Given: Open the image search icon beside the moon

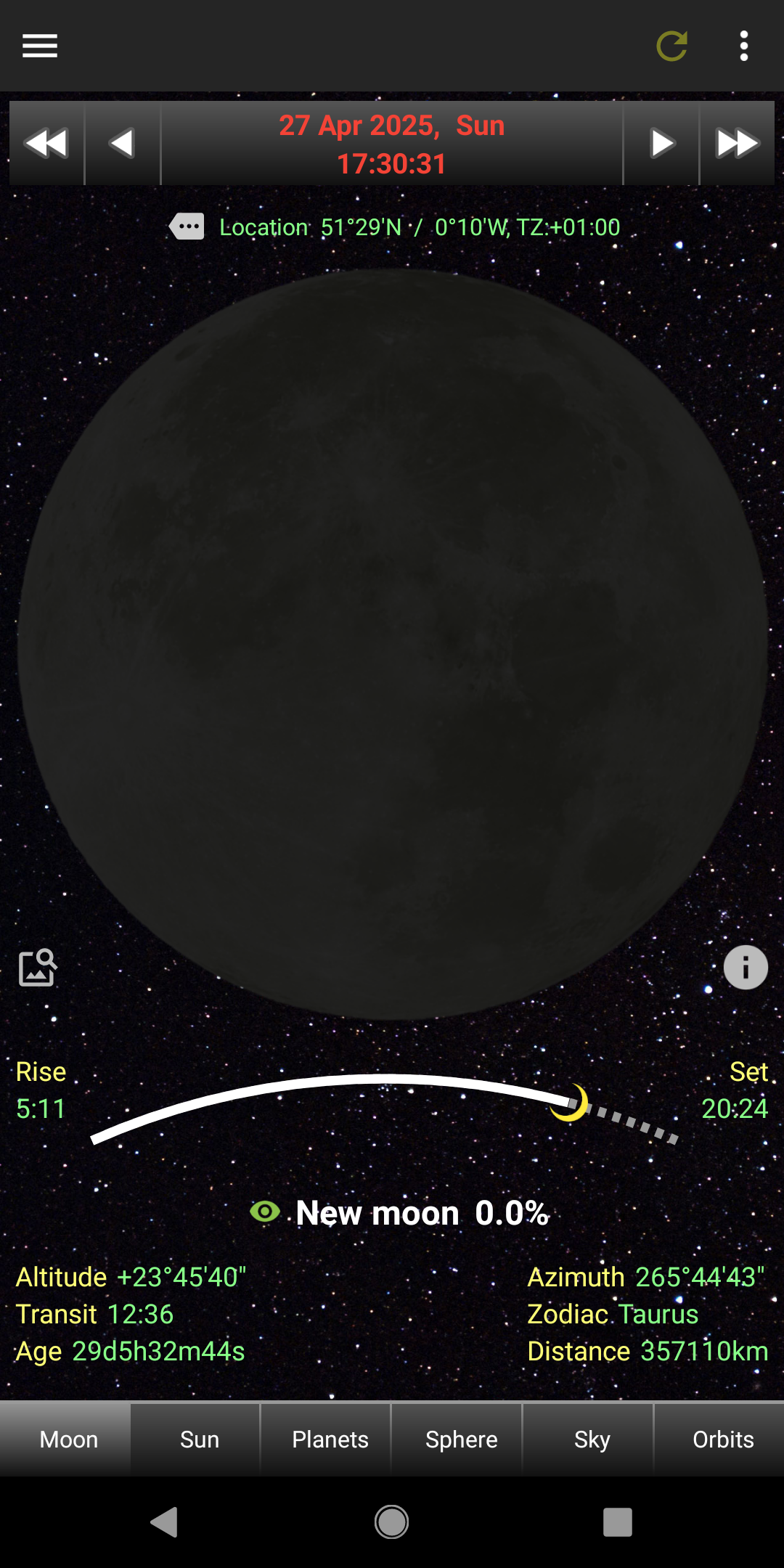Looking at the screenshot, I should (x=38, y=968).
